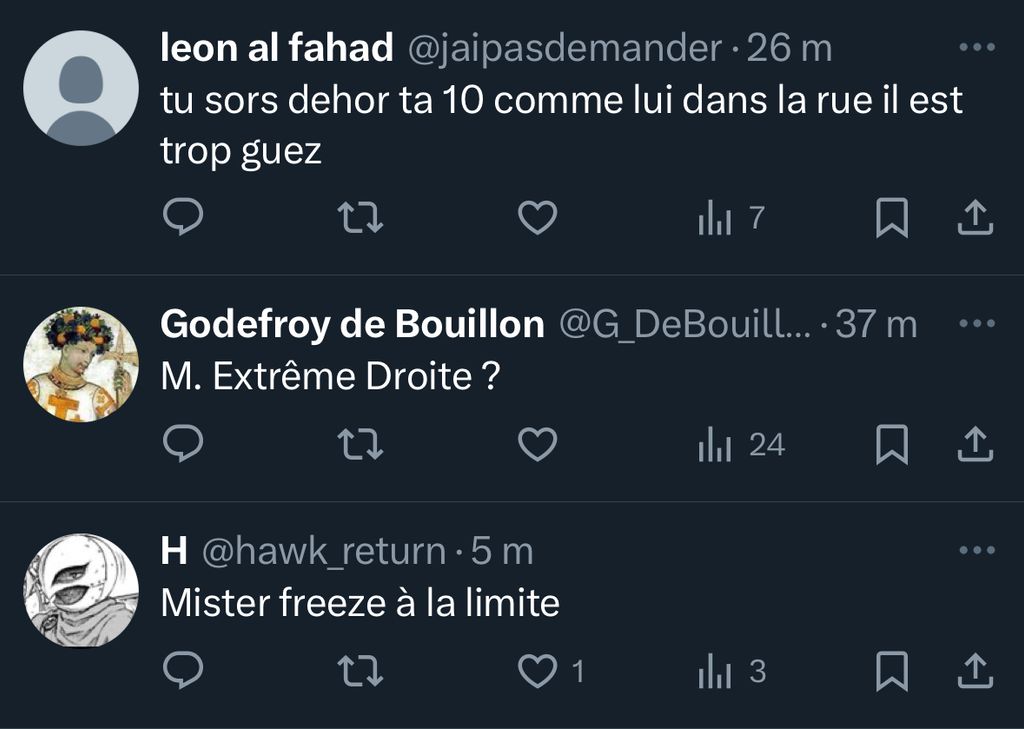Bookmark leon al fahad's tweet
The image size is (1024, 729).
pos(891,218)
